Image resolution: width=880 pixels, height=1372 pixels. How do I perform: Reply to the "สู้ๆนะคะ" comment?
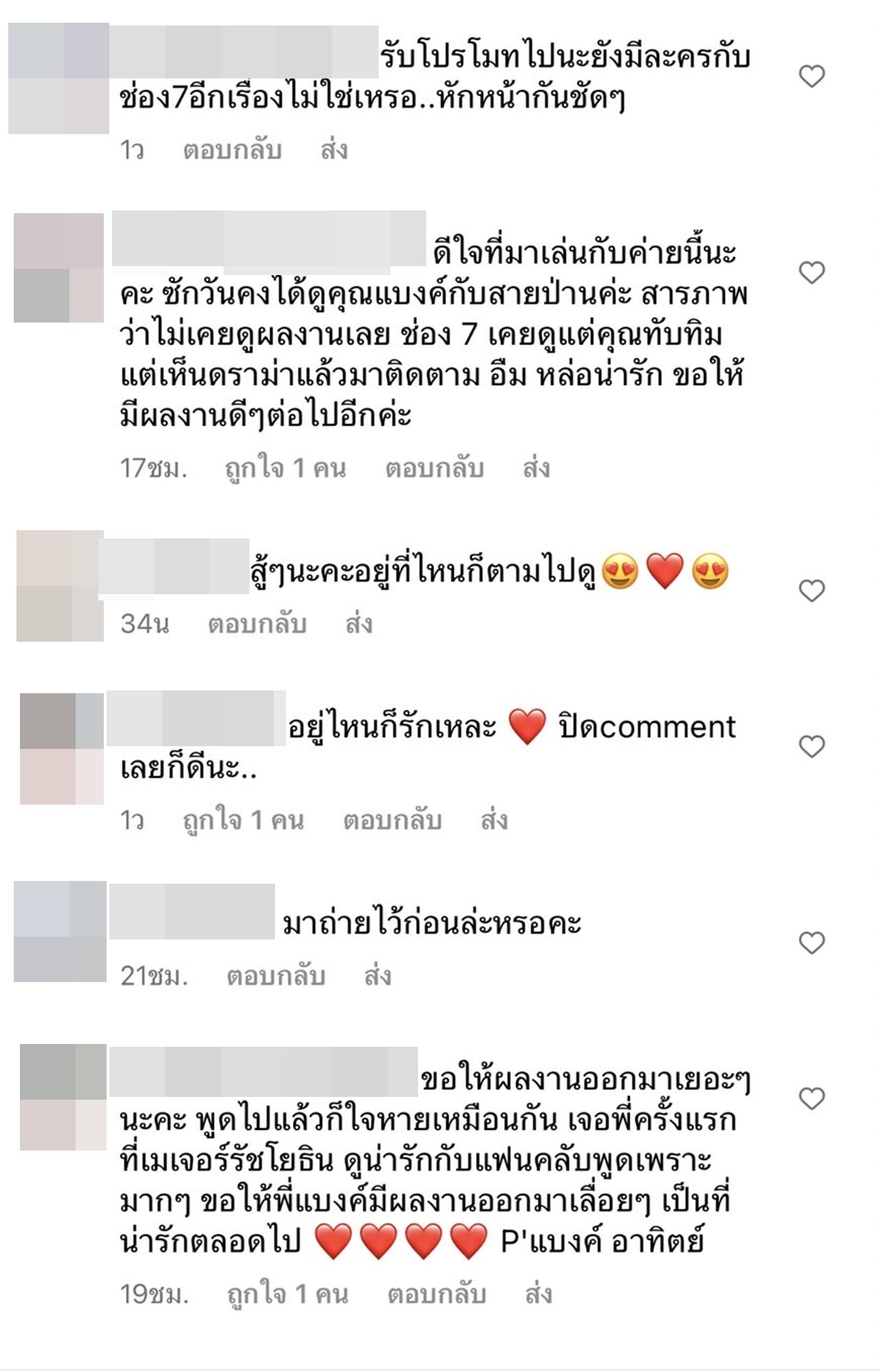pos(257,624)
